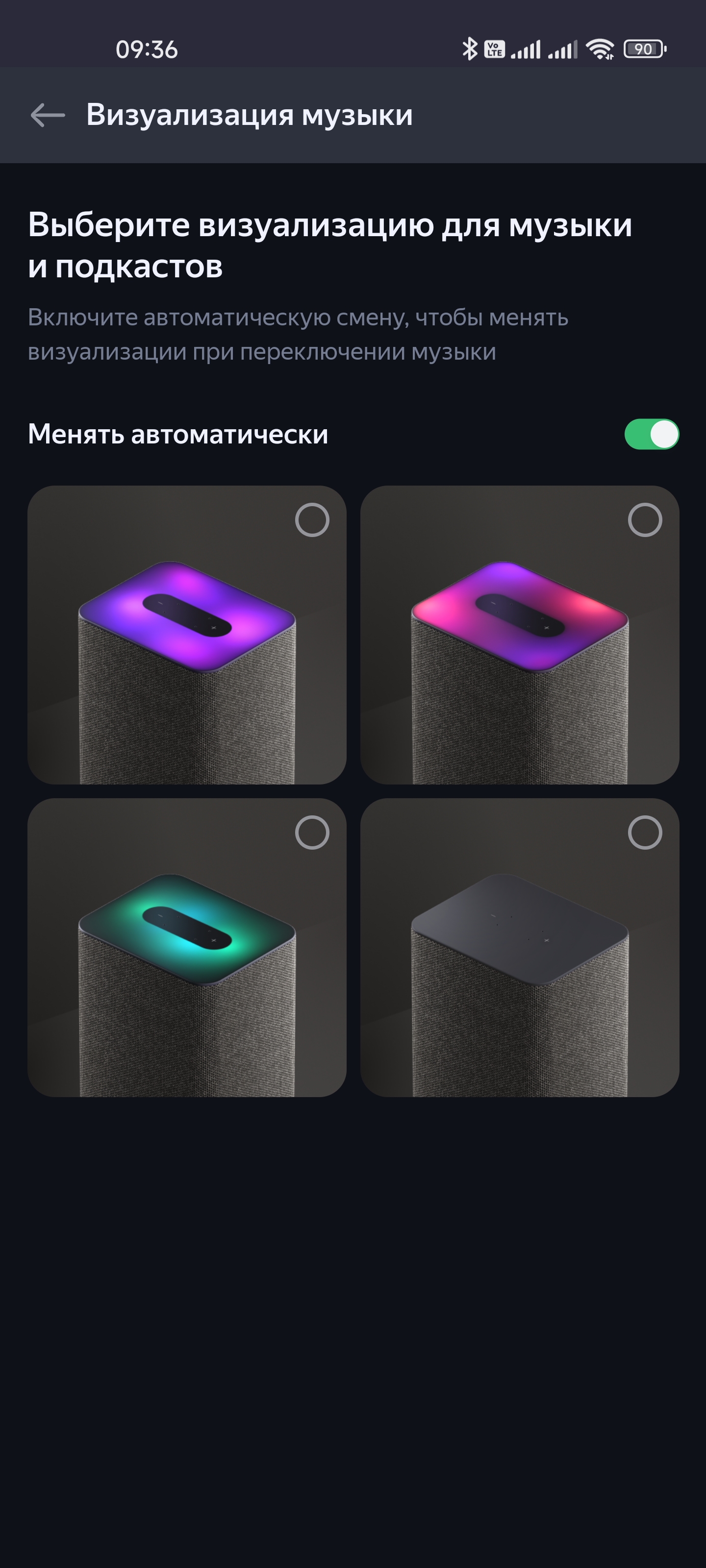Go back using the top-left arrow
706x1568 pixels.
pyautogui.click(x=48, y=115)
